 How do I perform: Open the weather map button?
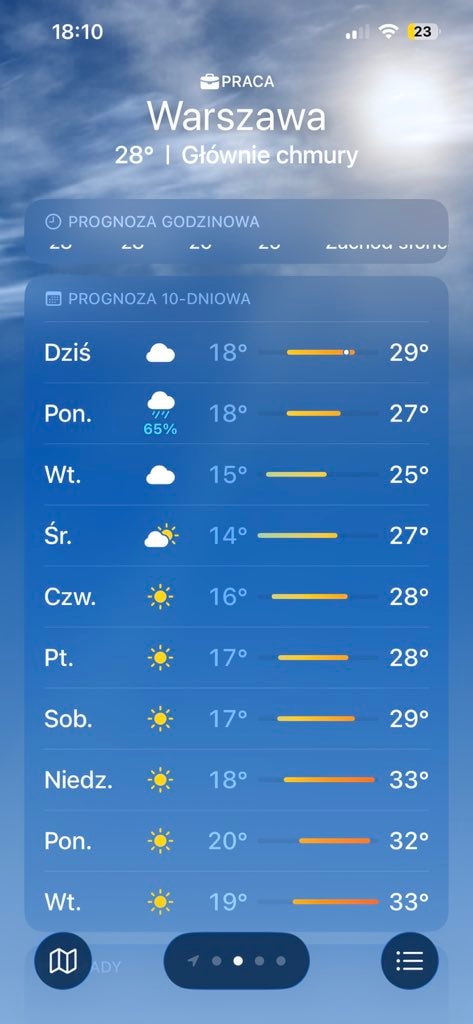coord(63,961)
